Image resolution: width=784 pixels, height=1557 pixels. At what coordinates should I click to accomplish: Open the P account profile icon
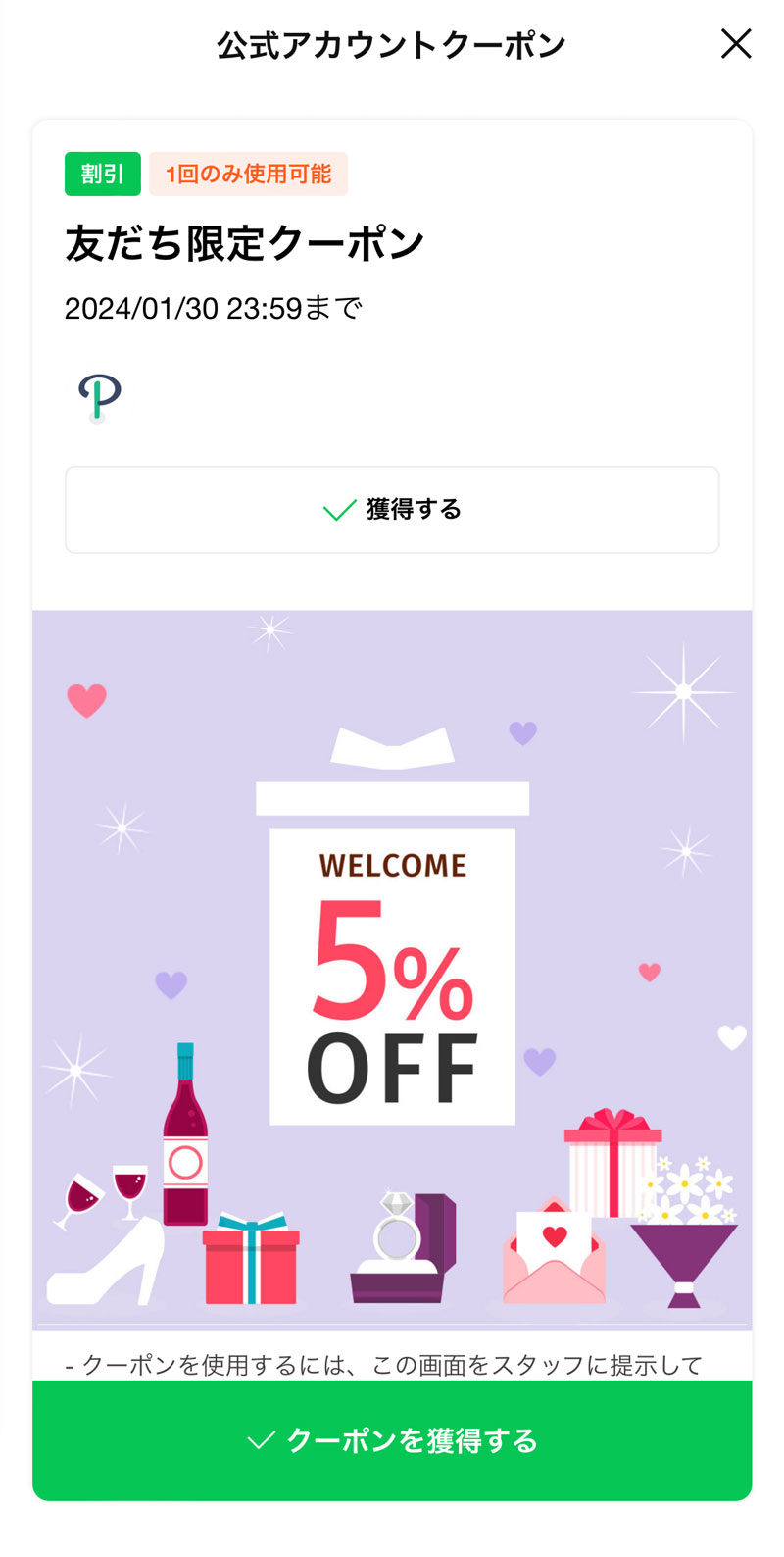coord(99,398)
